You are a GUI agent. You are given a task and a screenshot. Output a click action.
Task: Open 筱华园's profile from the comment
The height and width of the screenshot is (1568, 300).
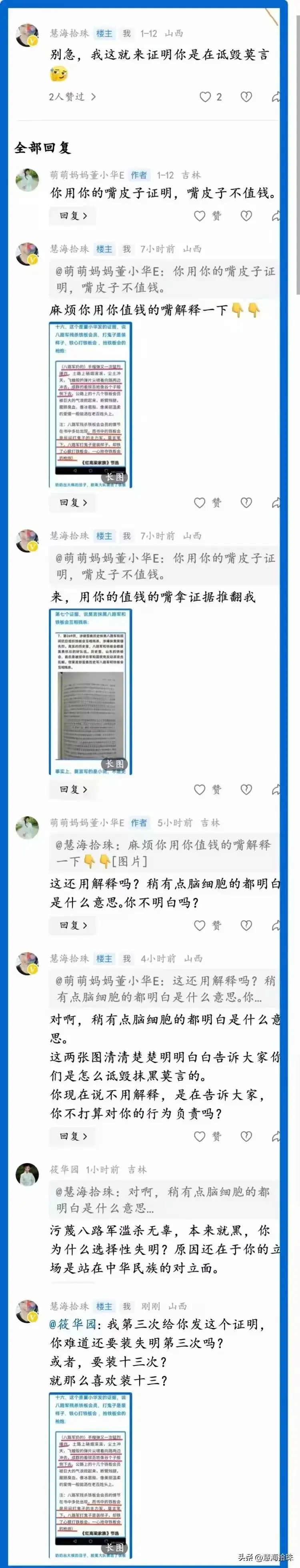point(27,1174)
